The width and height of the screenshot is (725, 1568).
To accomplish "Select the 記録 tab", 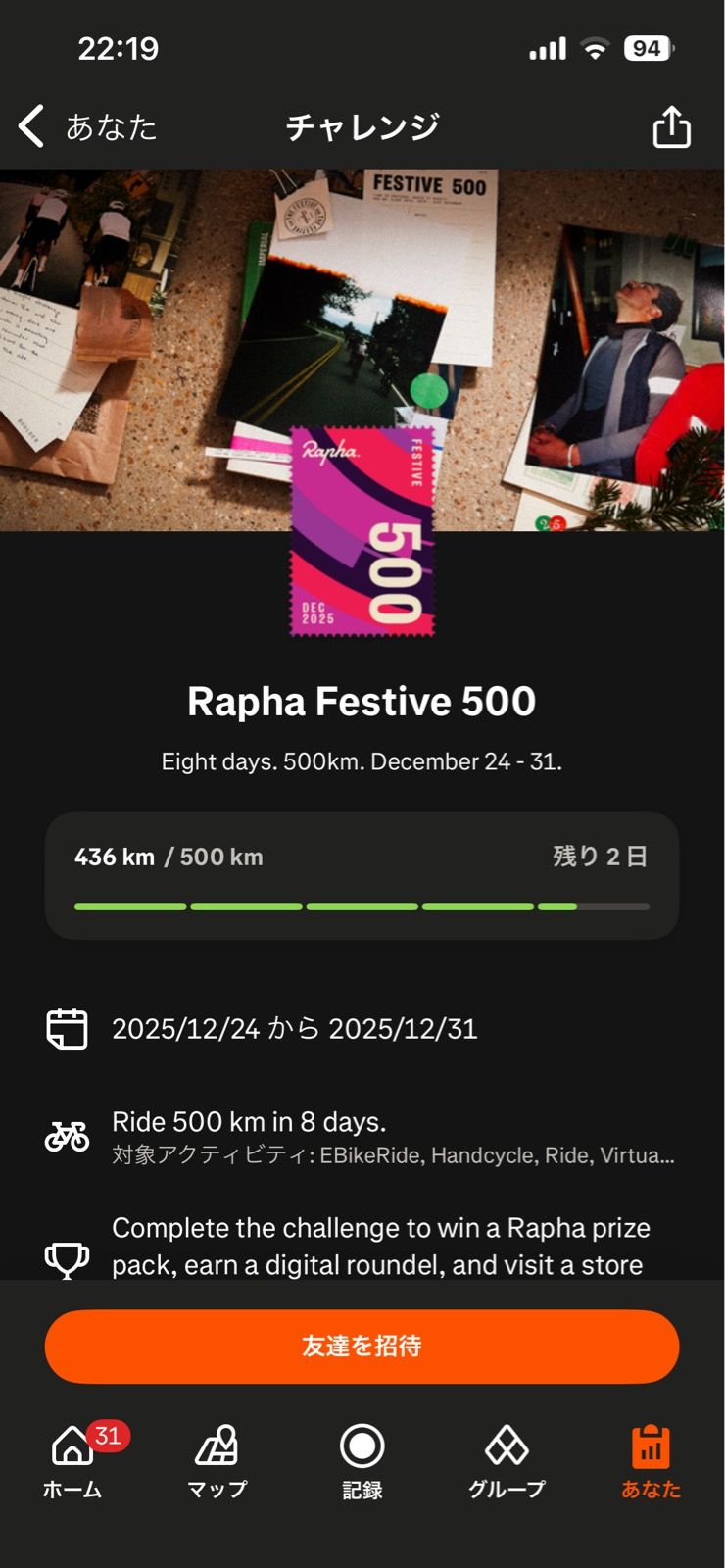I will pyautogui.click(x=362, y=1461).
